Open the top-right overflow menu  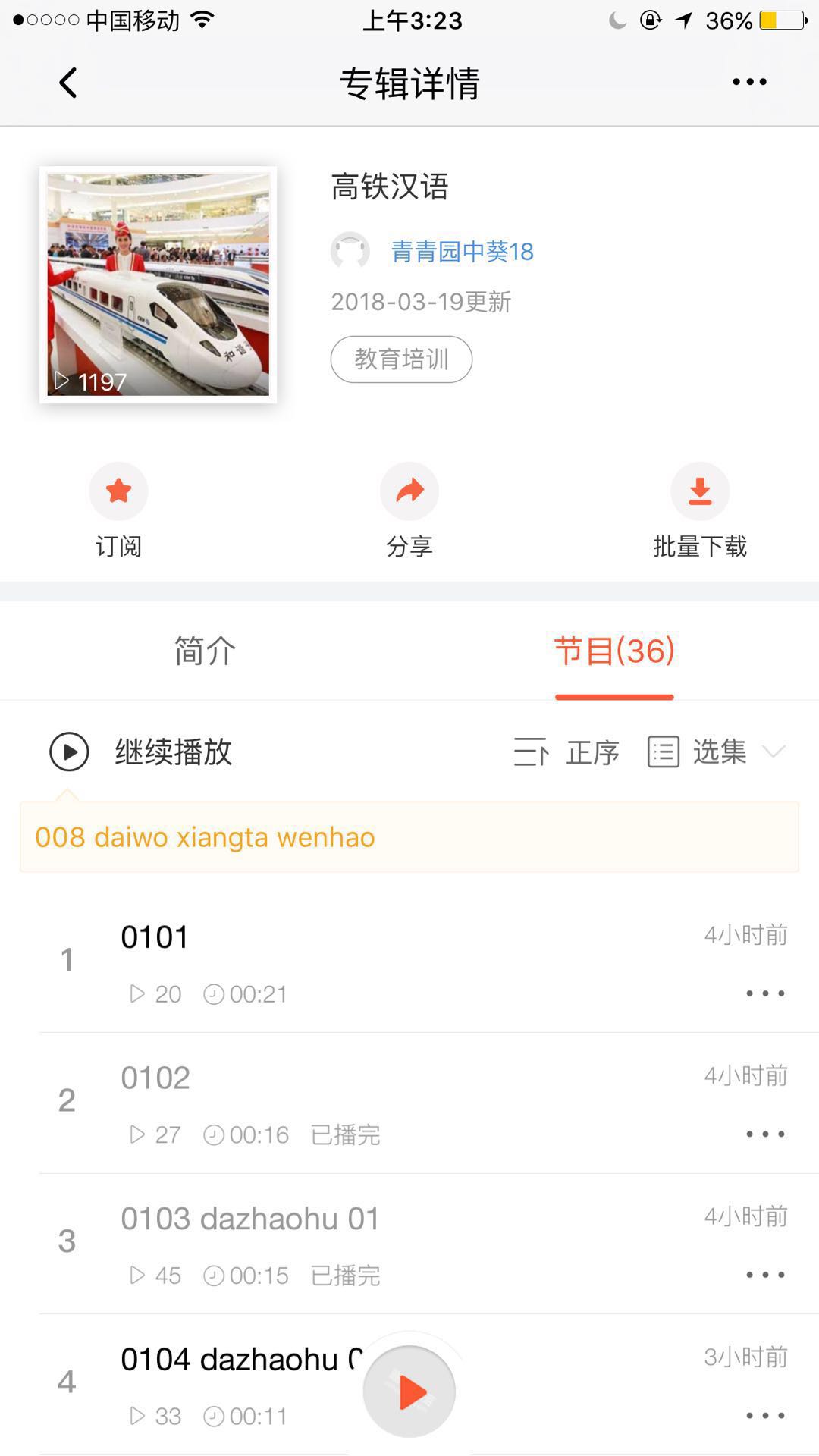tap(749, 82)
